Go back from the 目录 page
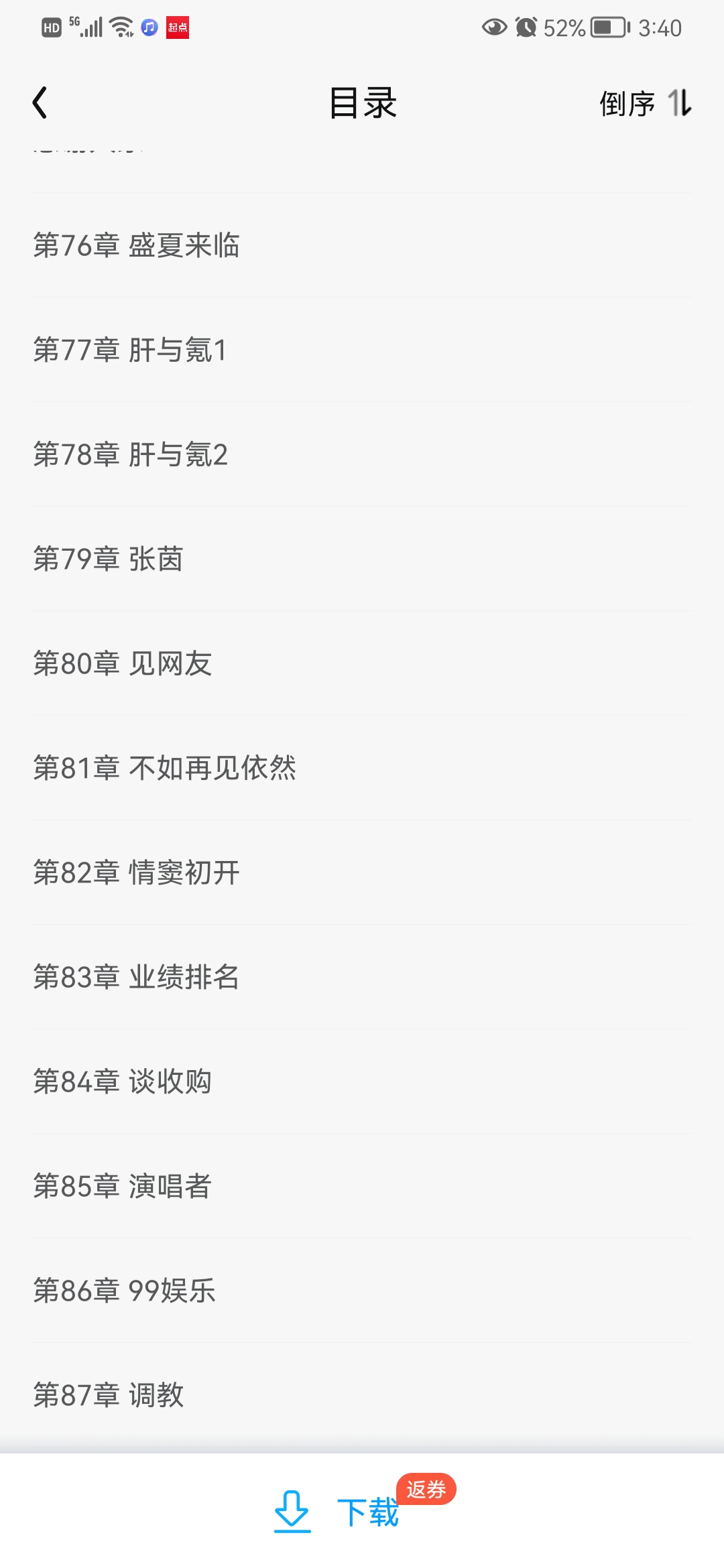The height and width of the screenshot is (1568, 724). point(40,103)
